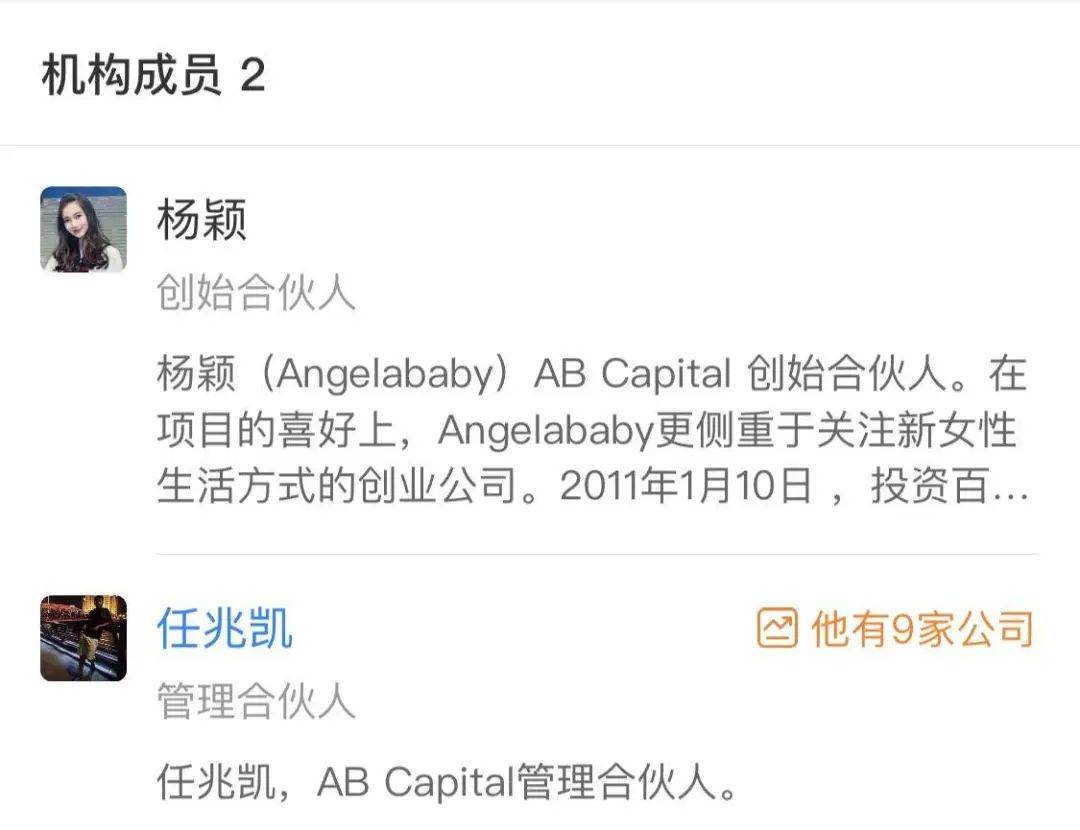Screen dimensions: 1080x830
Task: Tap 任兆凯's avatar photo
Action: pos(83,638)
